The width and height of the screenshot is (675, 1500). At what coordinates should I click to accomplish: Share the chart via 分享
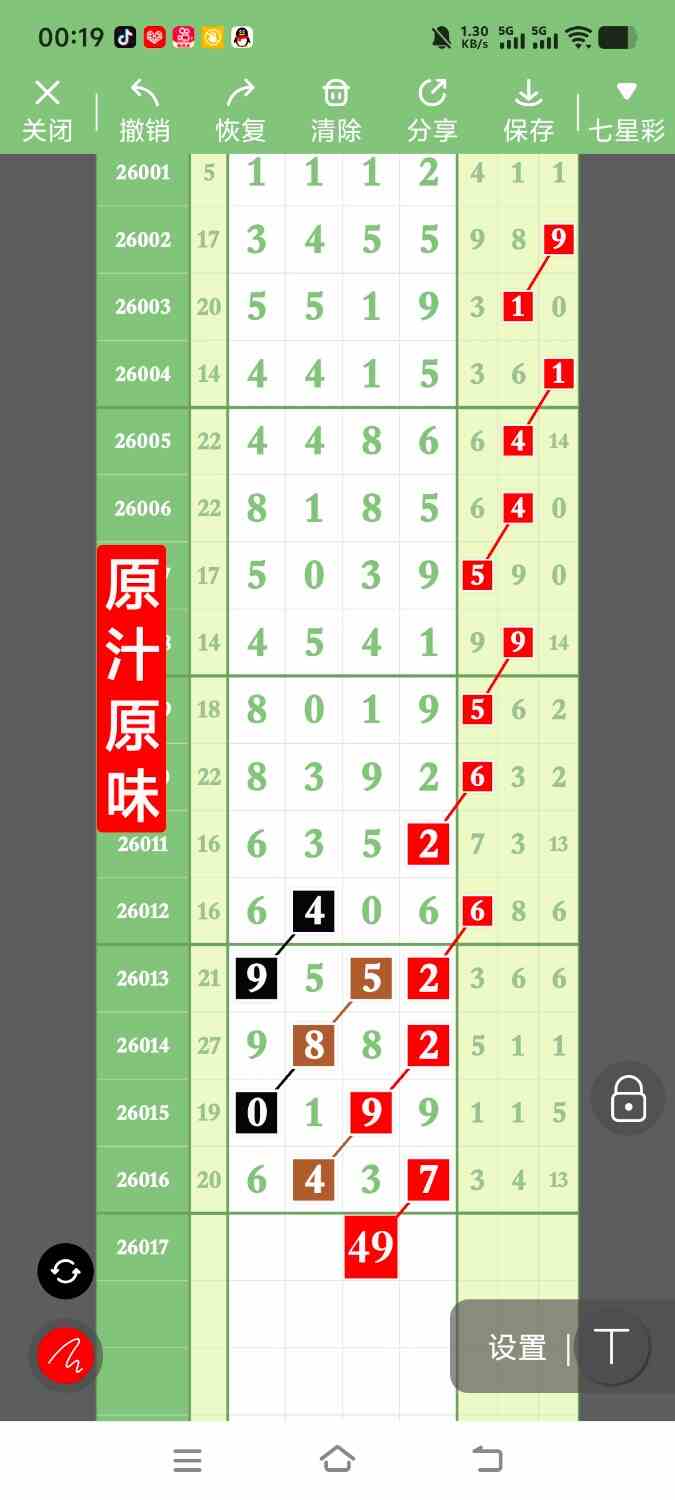coord(432,111)
